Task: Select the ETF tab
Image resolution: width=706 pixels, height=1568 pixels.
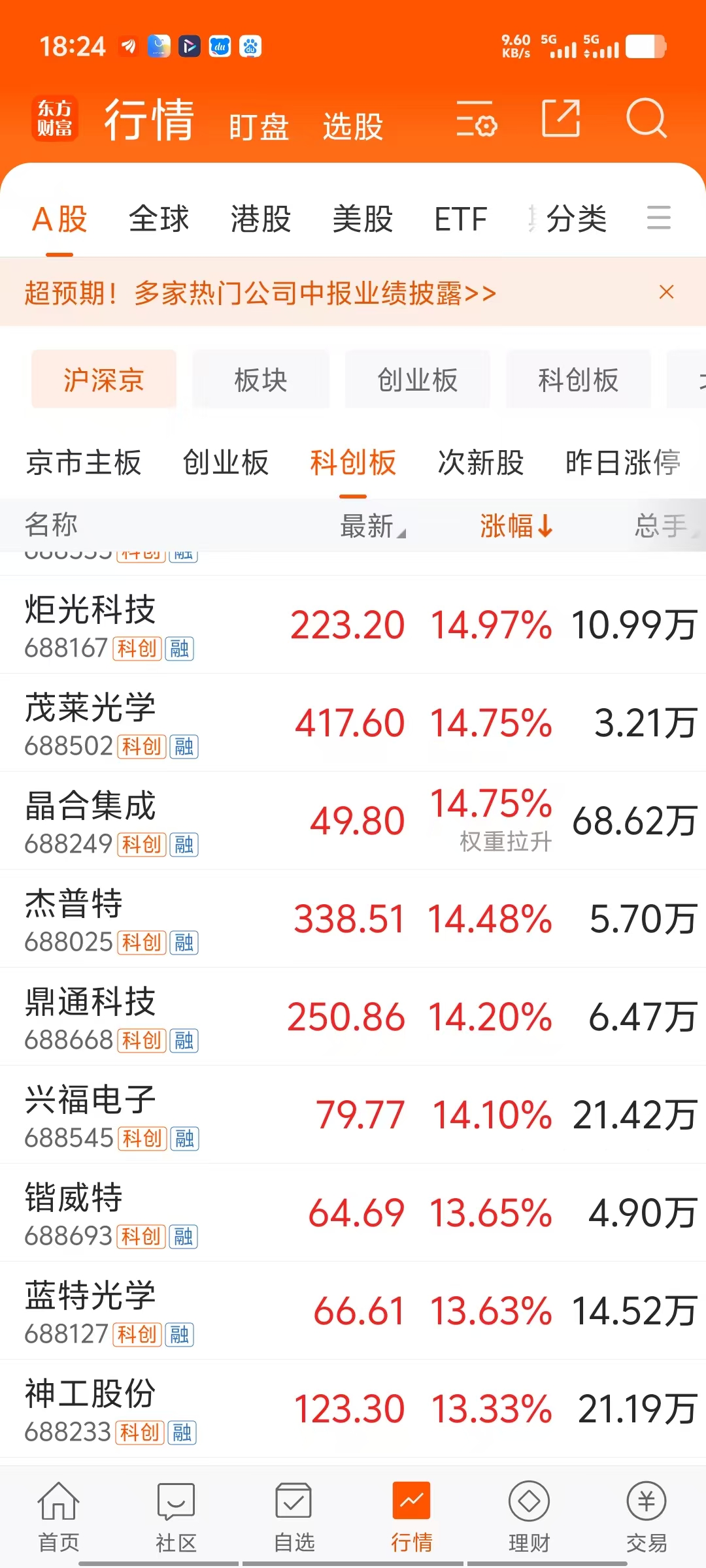Action: point(461,219)
